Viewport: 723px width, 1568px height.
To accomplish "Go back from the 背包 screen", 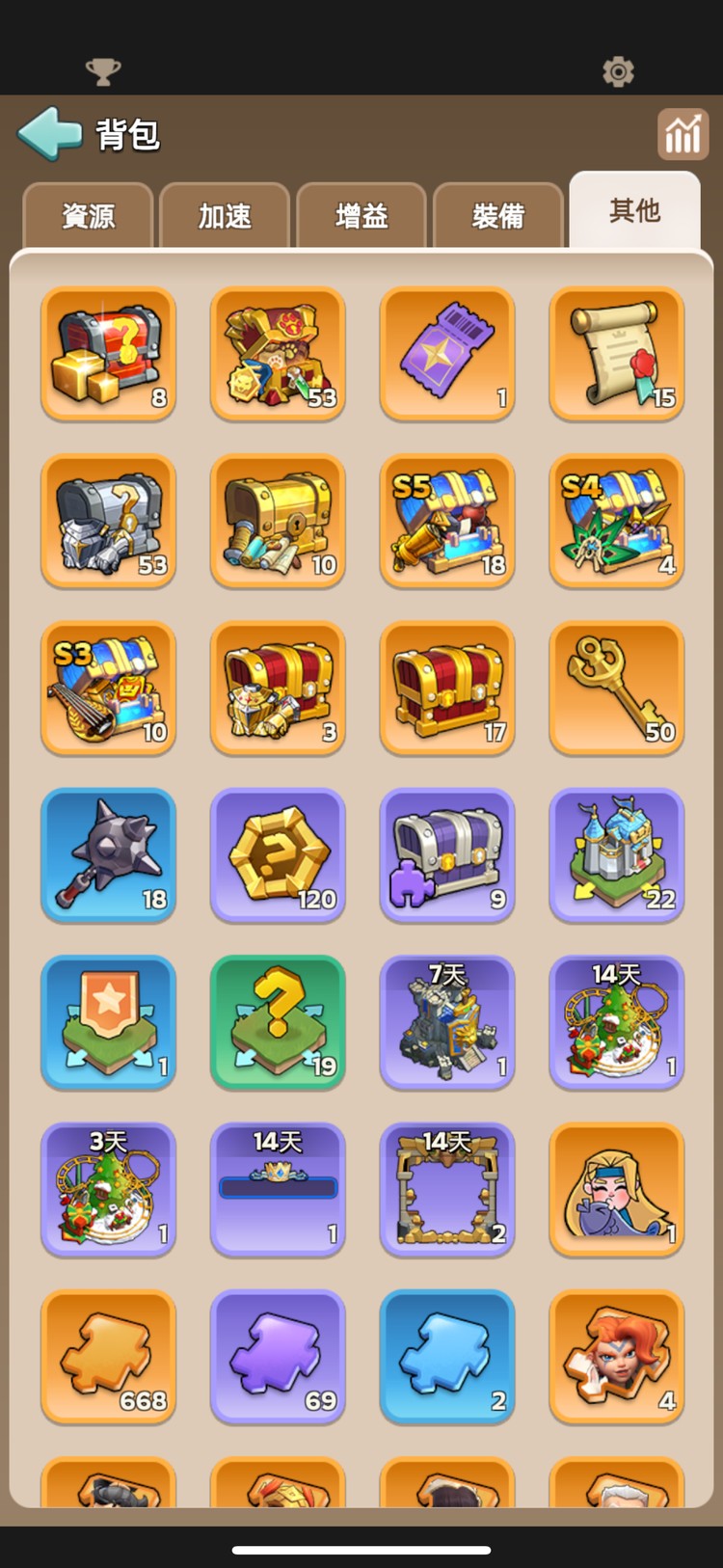I will click(50, 133).
